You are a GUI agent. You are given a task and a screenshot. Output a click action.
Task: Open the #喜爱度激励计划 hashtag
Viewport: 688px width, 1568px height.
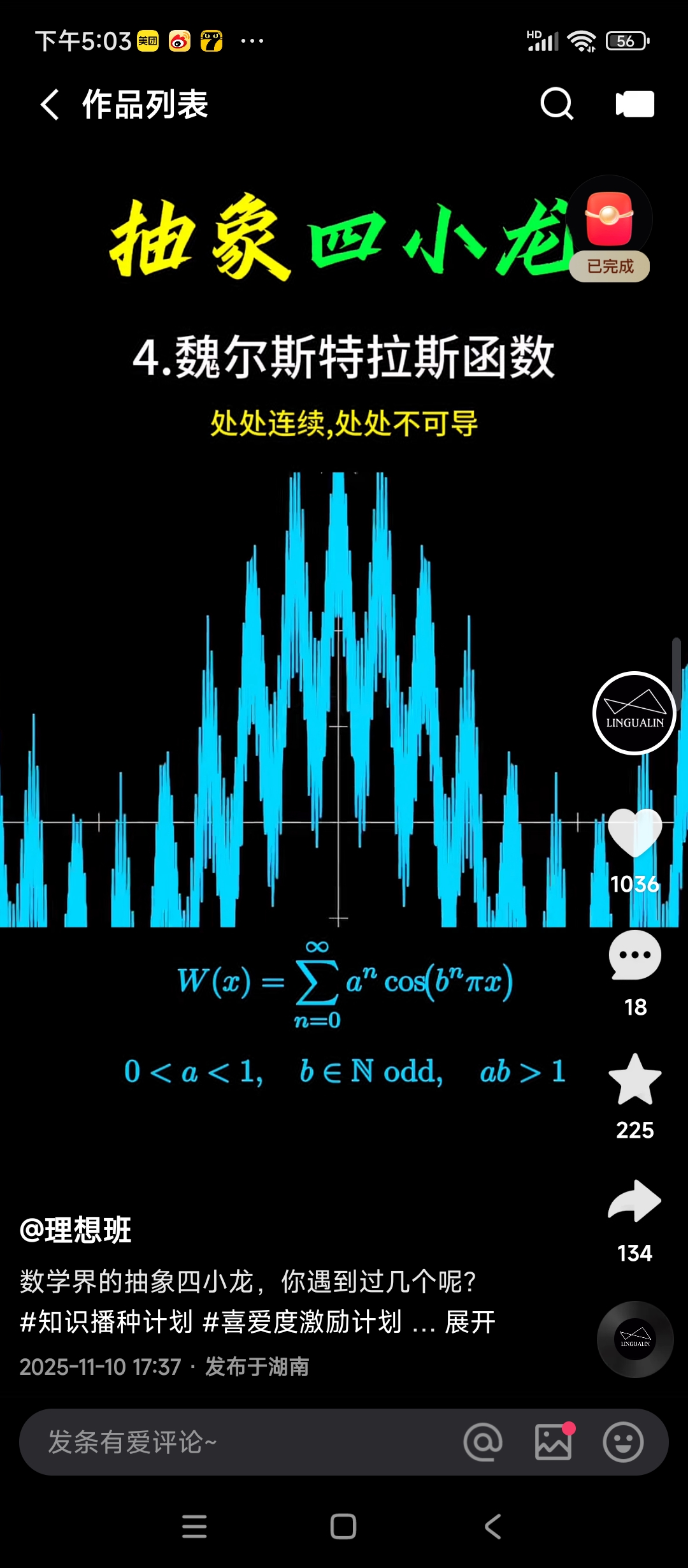click(x=302, y=1322)
